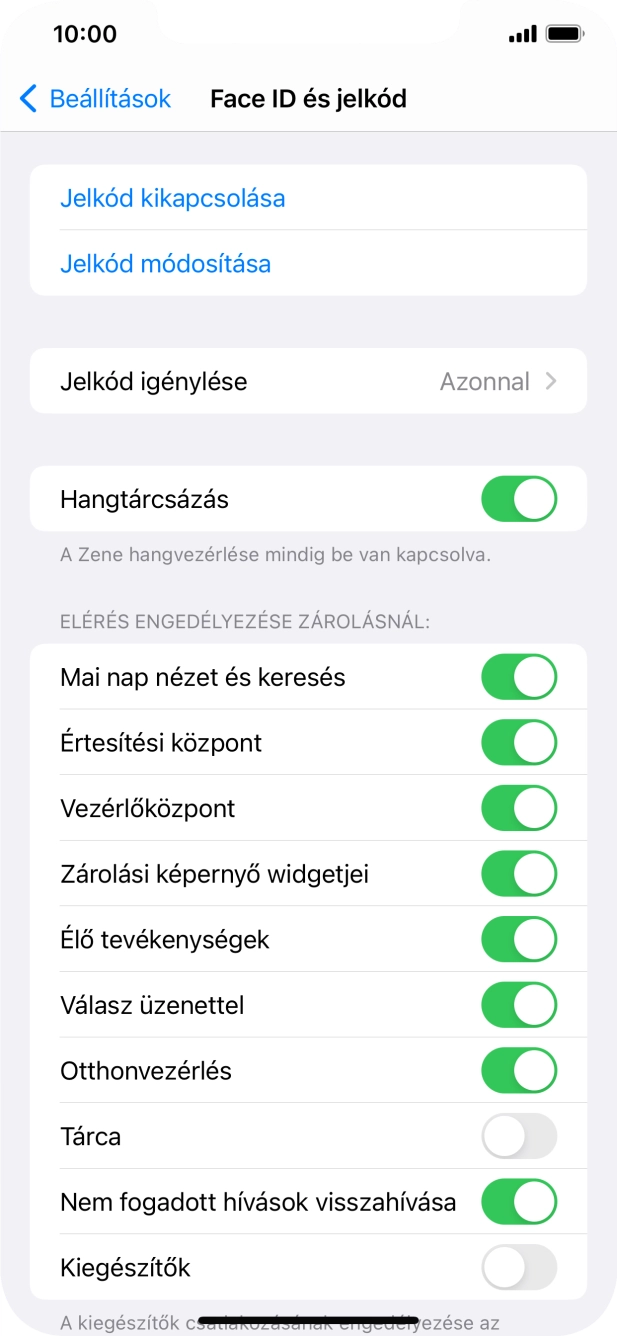This screenshot has width=617, height=1336.
Task: Open Jelkód igénylése setting
Action: [x=308, y=381]
